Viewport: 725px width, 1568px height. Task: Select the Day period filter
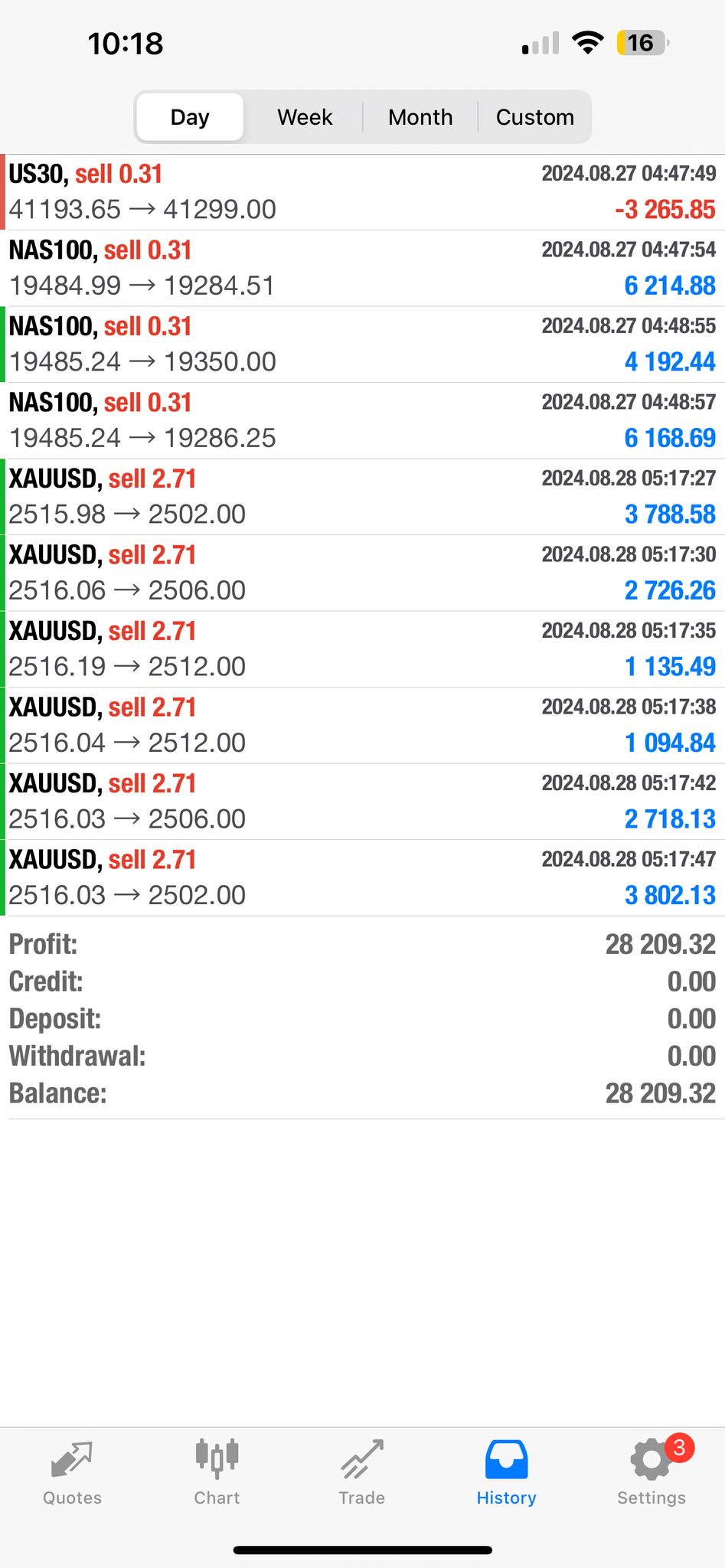click(190, 117)
